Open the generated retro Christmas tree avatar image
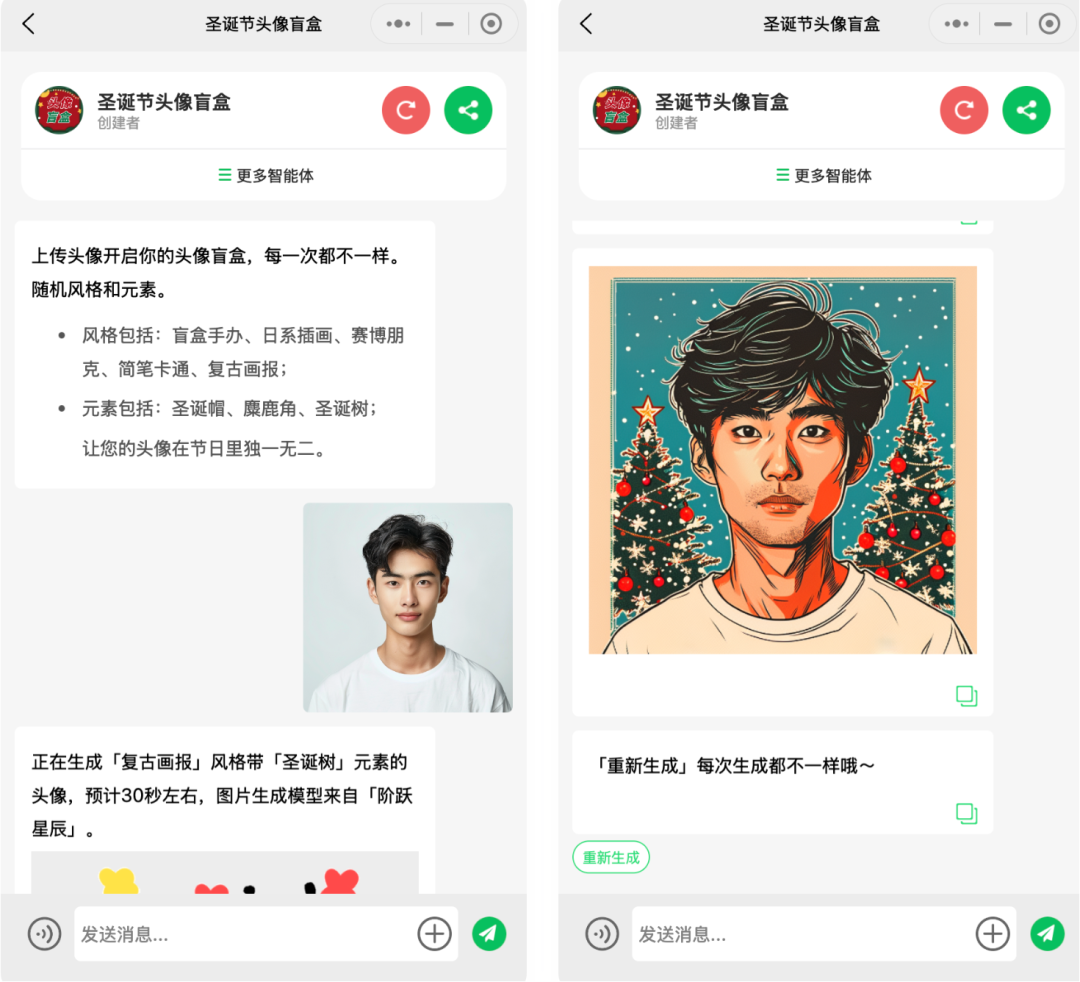 click(x=782, y=460)
